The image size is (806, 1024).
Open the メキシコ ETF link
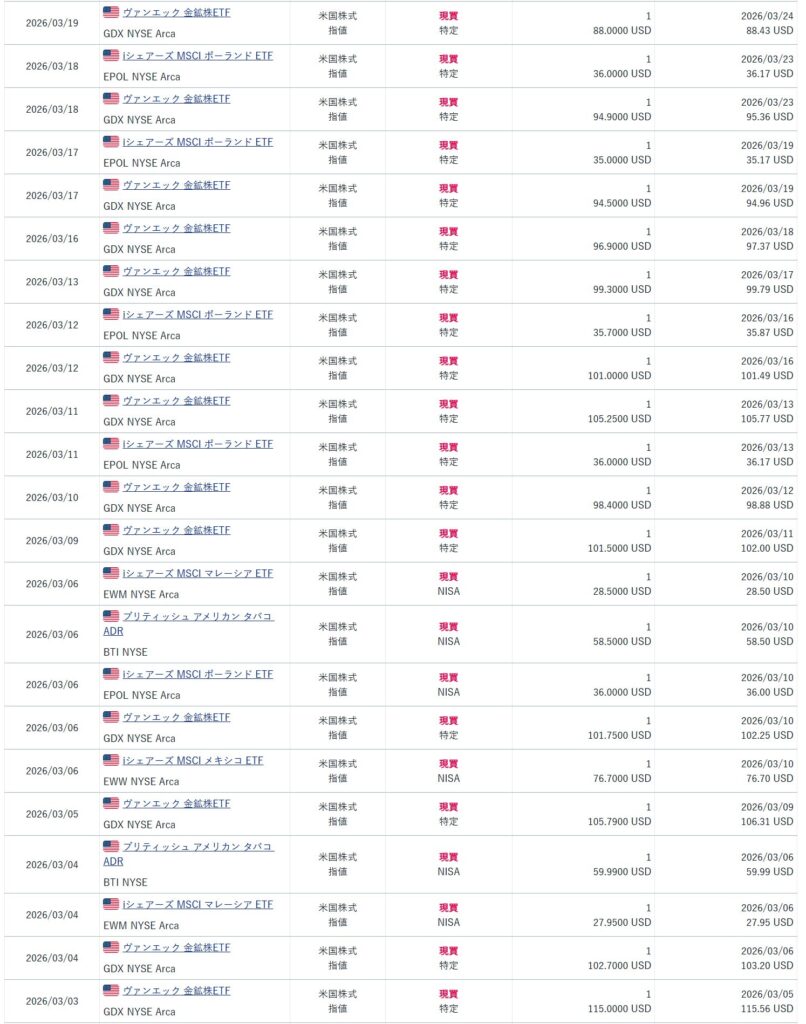pos(193,761)
